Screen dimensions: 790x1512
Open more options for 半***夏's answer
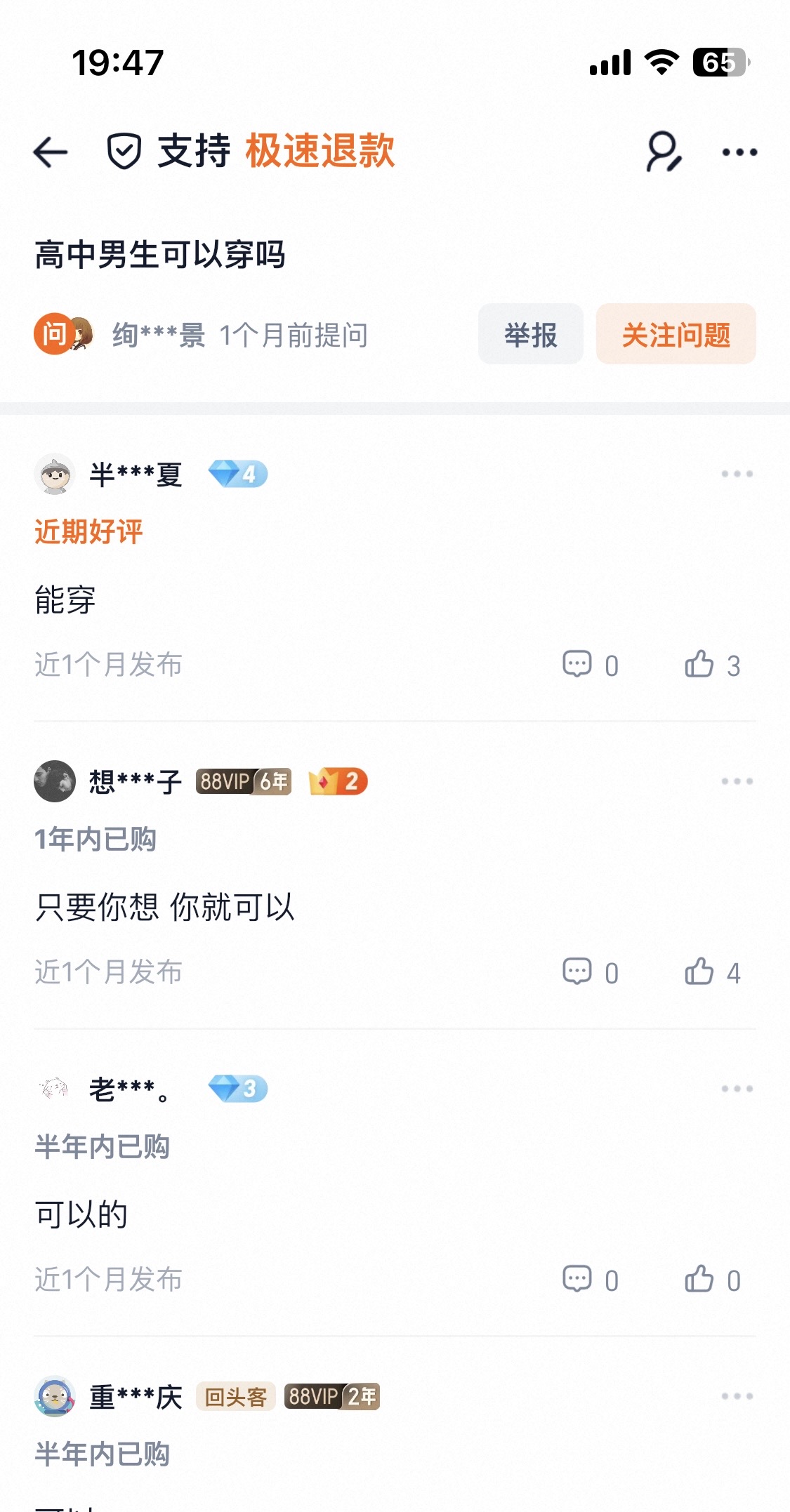(x=737, y=475)
